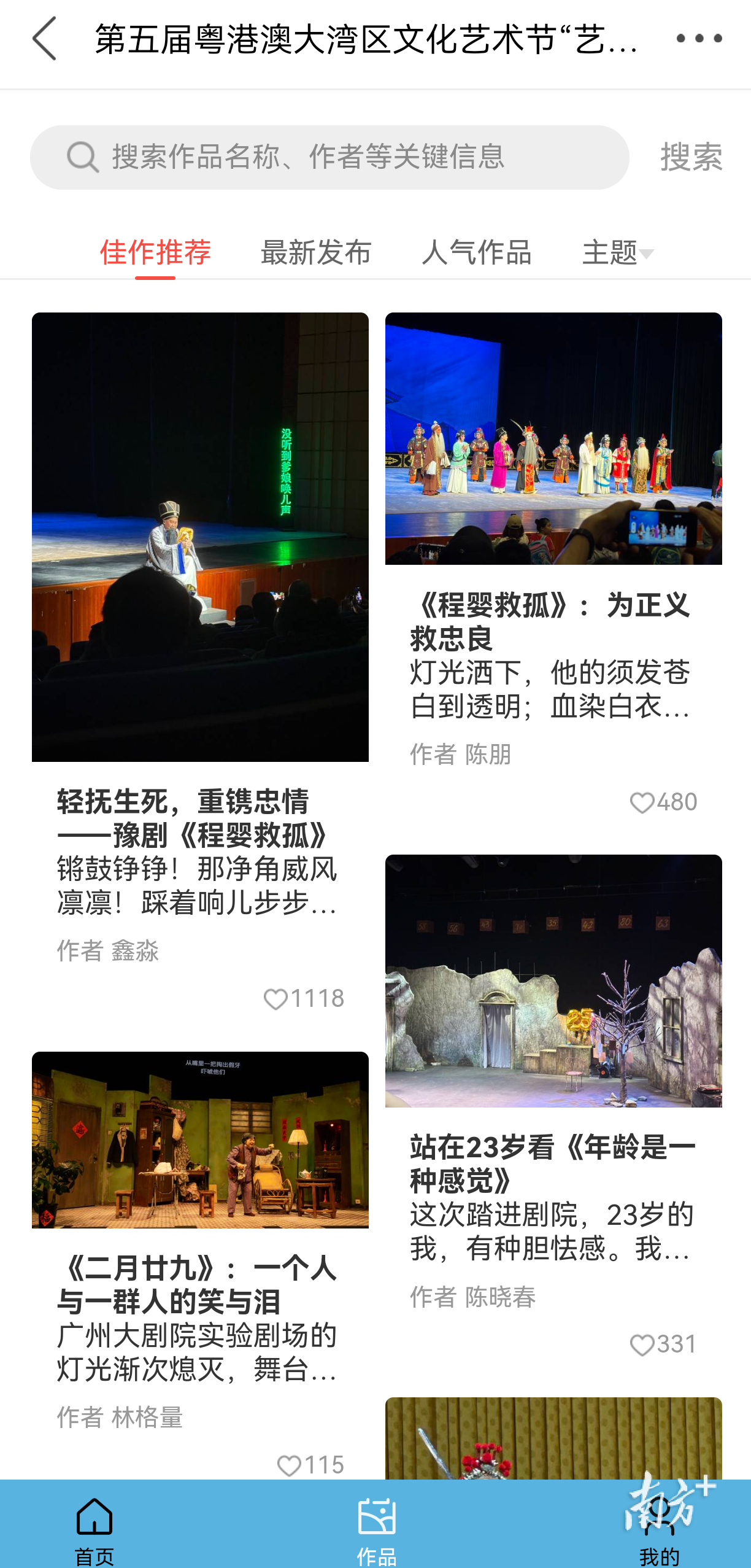Go back using the top-left arrow
751x1568 pixels.
[x=45, y=39]
